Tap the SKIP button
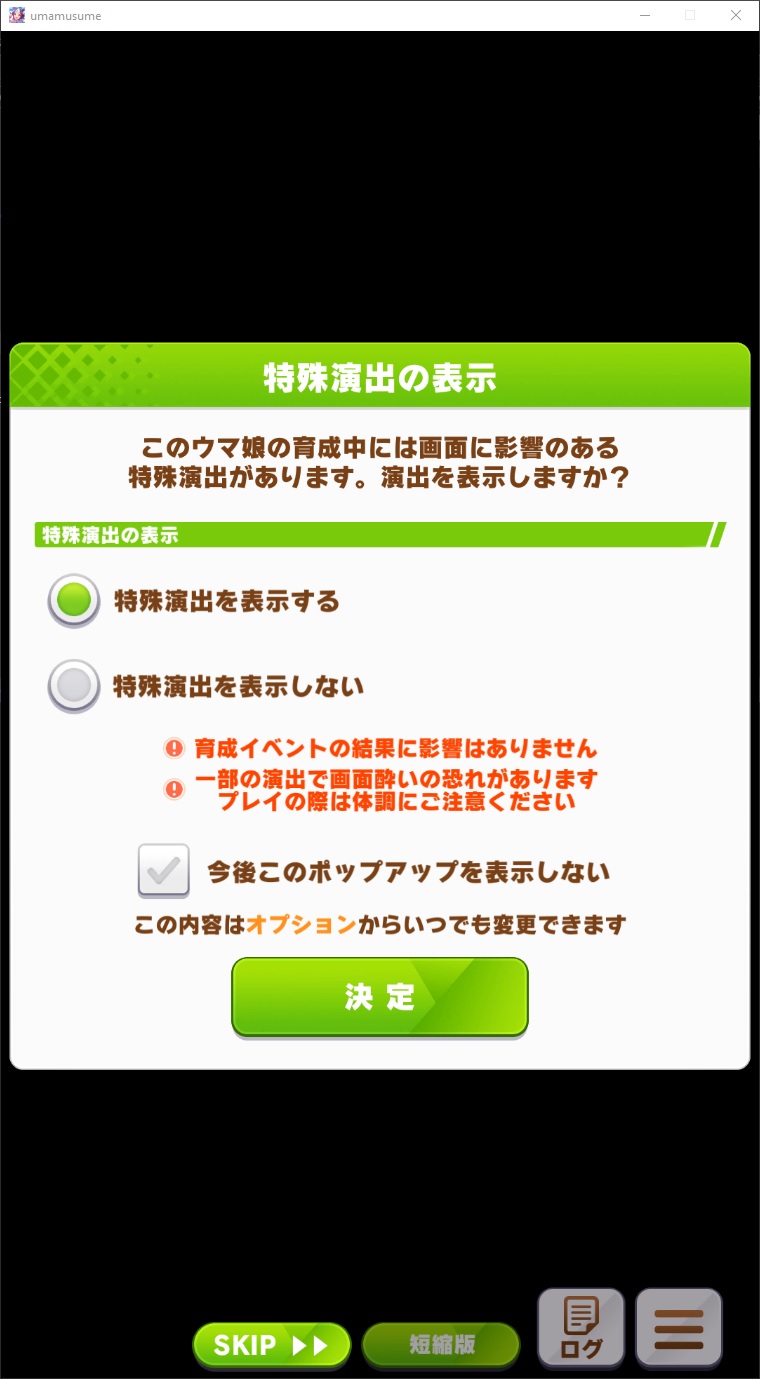Screen dimensions: 760x1379 click(272, 1345)
